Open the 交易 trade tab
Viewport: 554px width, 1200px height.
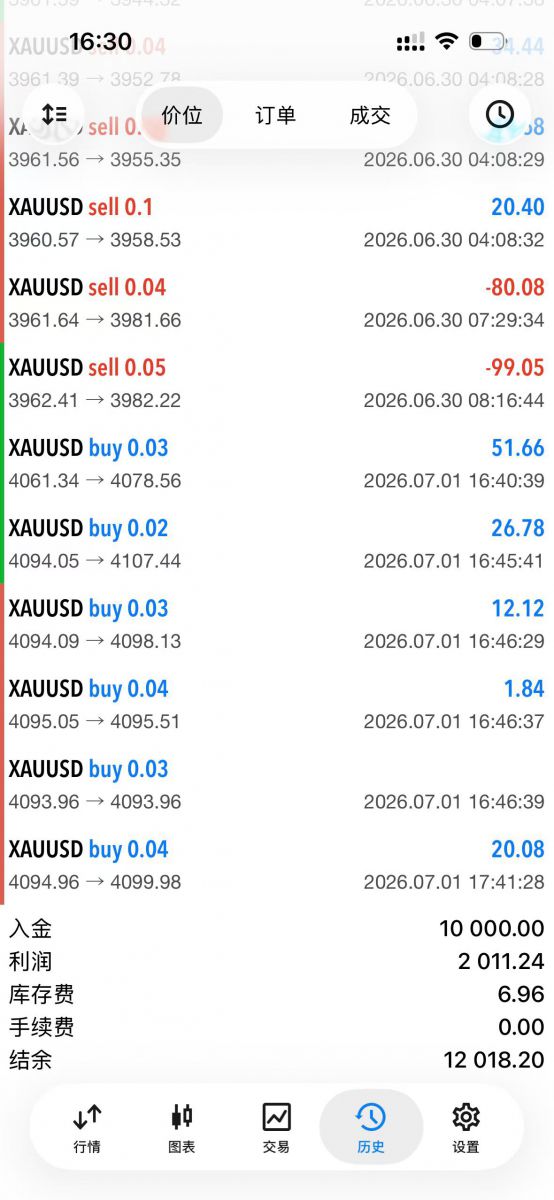click(x=276, y=1128)
